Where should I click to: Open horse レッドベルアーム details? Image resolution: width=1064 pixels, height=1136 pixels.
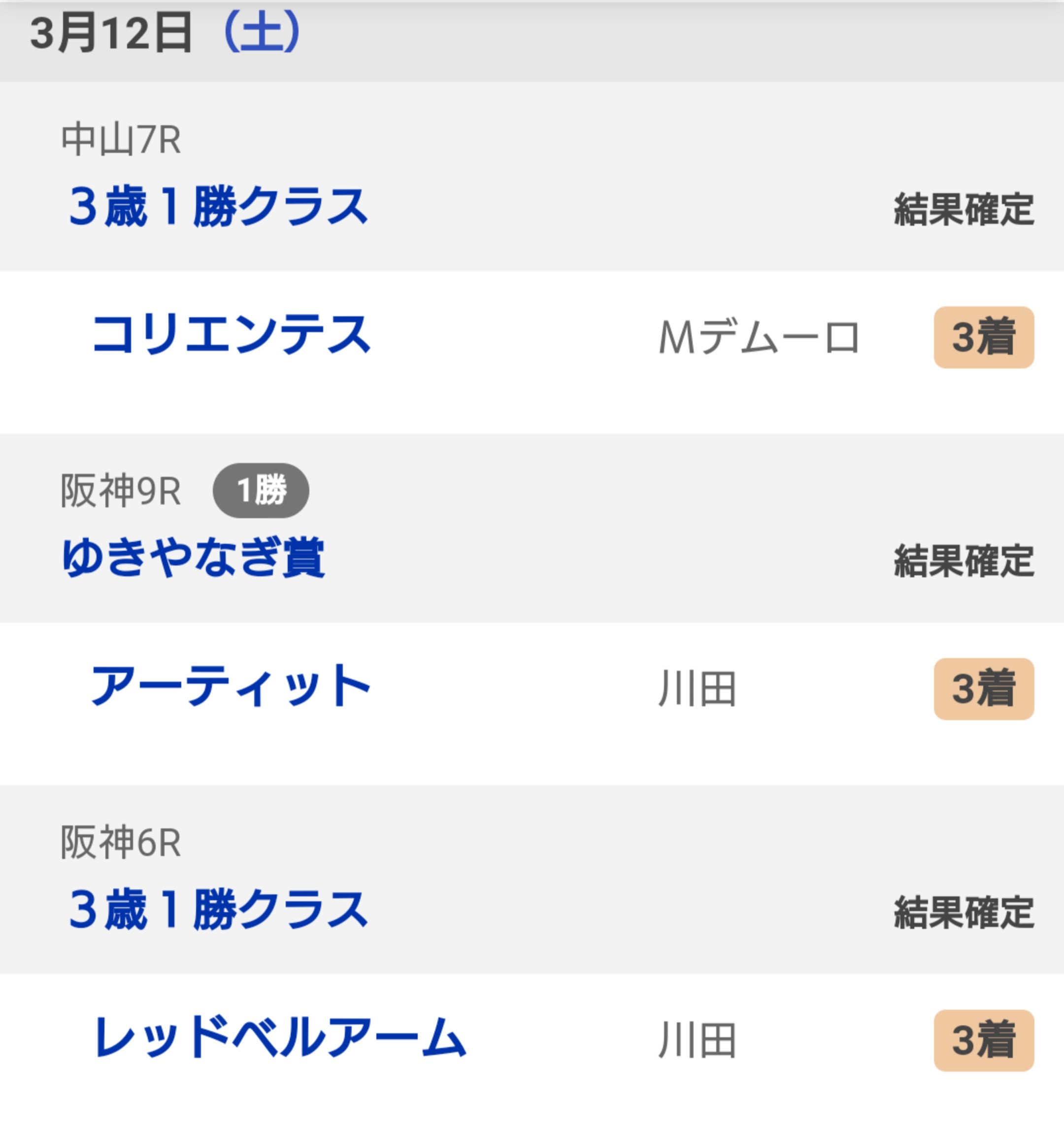(280, 1038)
